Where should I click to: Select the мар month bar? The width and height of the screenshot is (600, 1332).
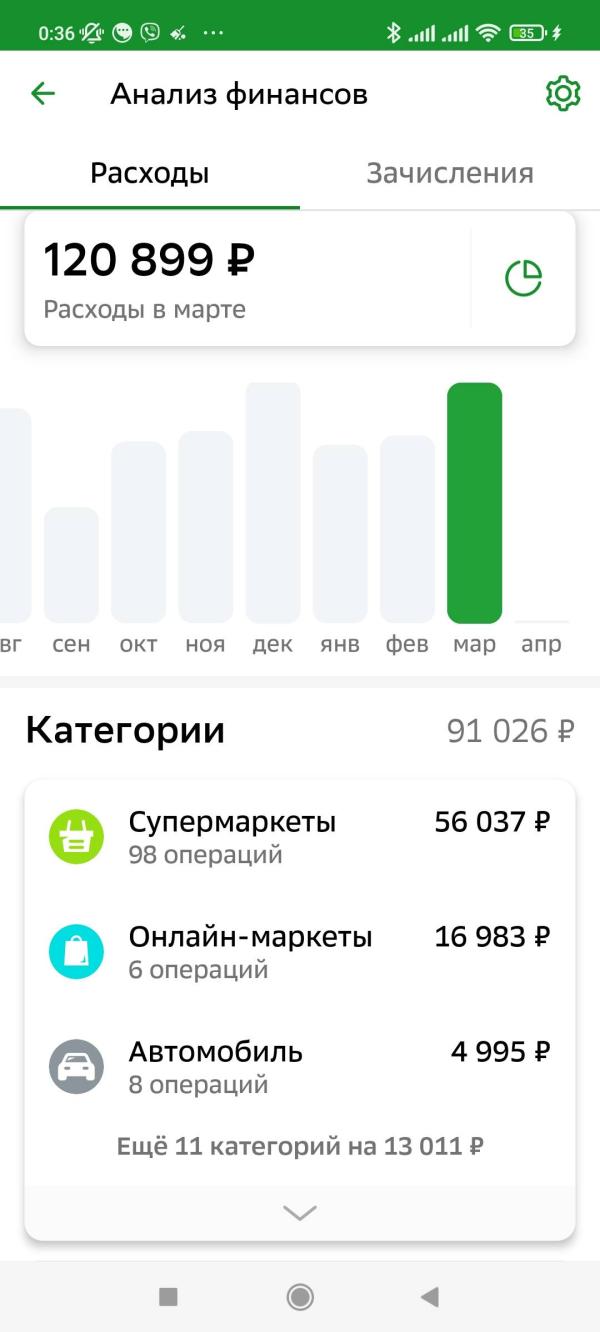coord(474,503)
